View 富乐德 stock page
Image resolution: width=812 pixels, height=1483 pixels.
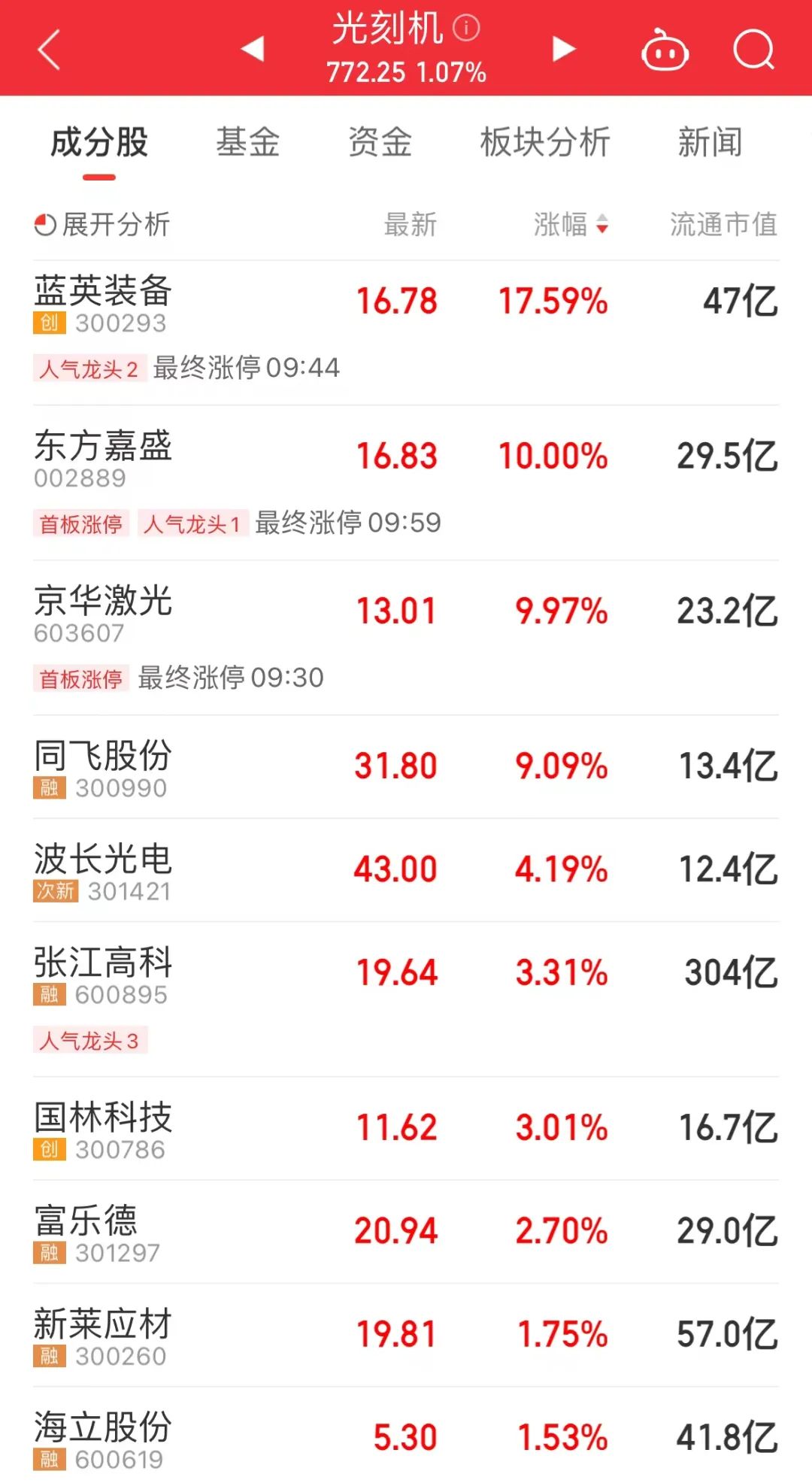[86, 1221]
